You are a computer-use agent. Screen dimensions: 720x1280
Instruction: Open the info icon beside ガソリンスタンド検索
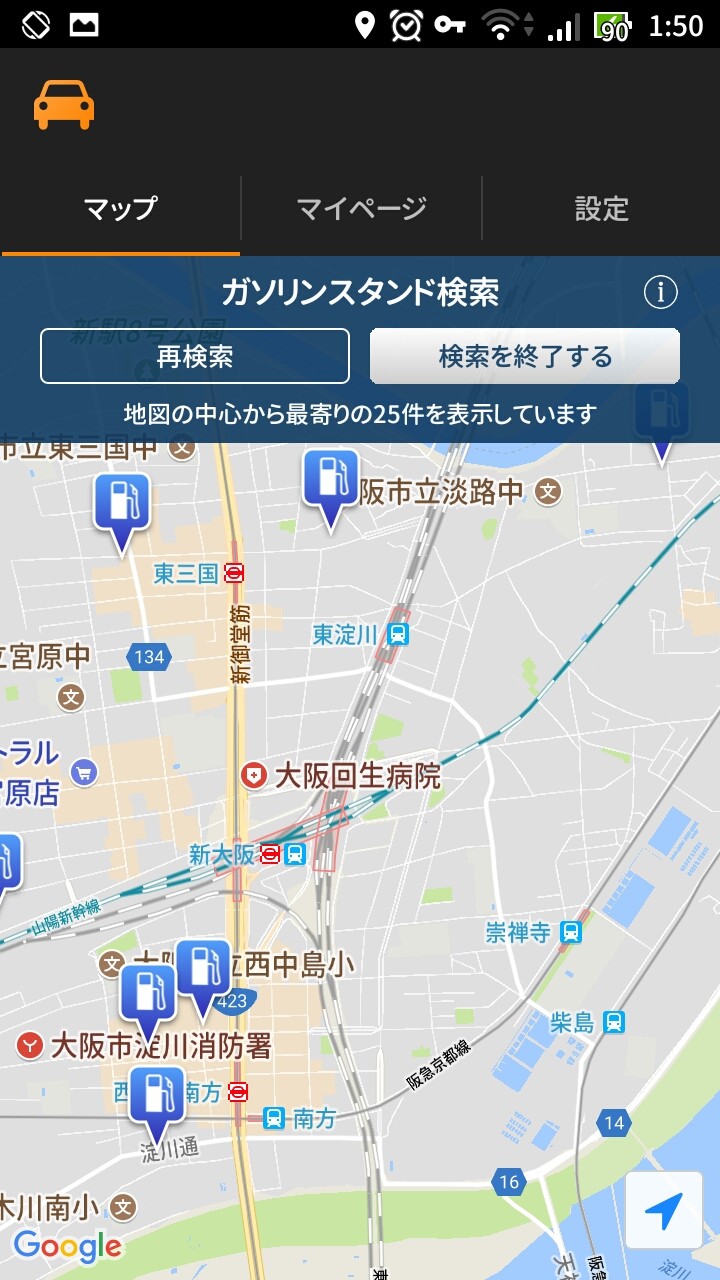click(x=660, y=293)
